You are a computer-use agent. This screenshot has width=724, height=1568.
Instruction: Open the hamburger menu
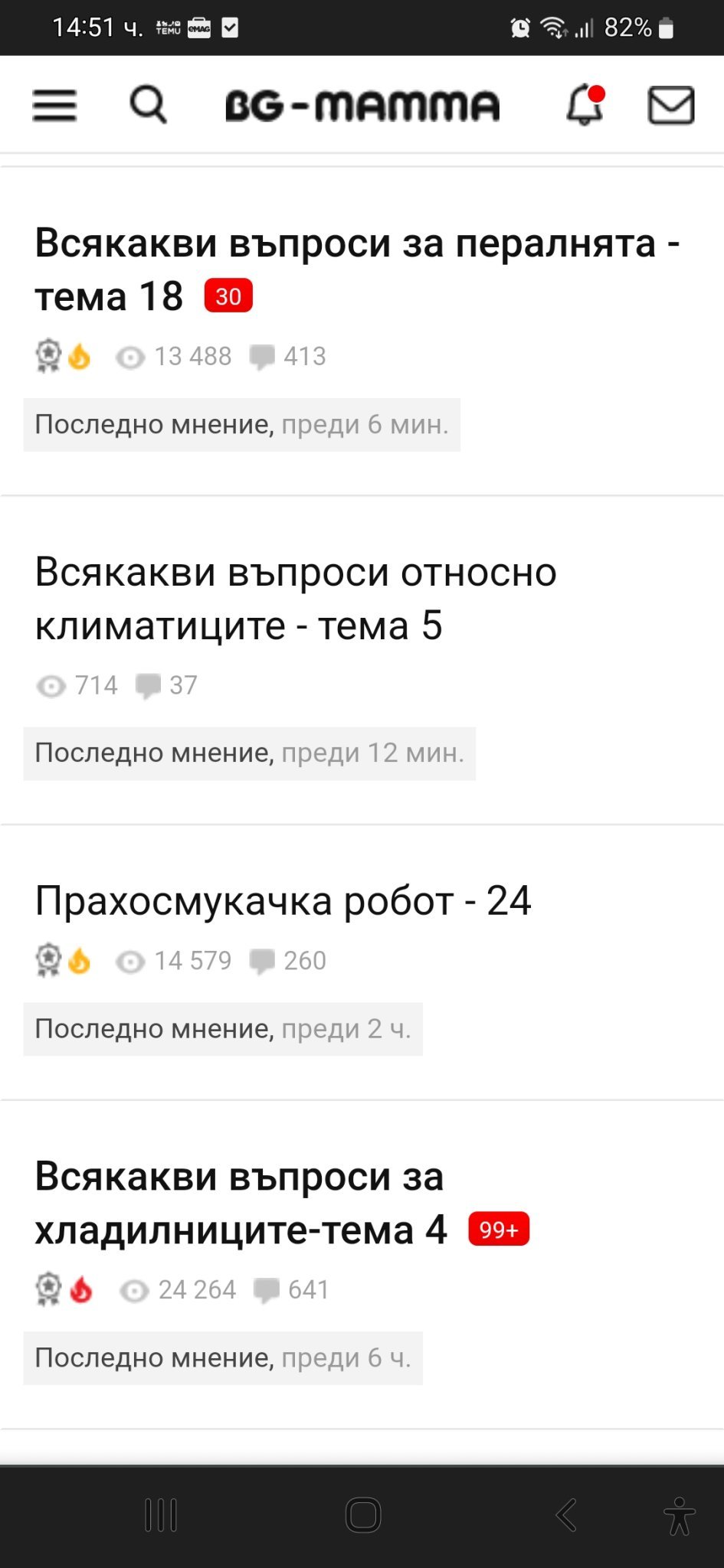pos(54,105)
